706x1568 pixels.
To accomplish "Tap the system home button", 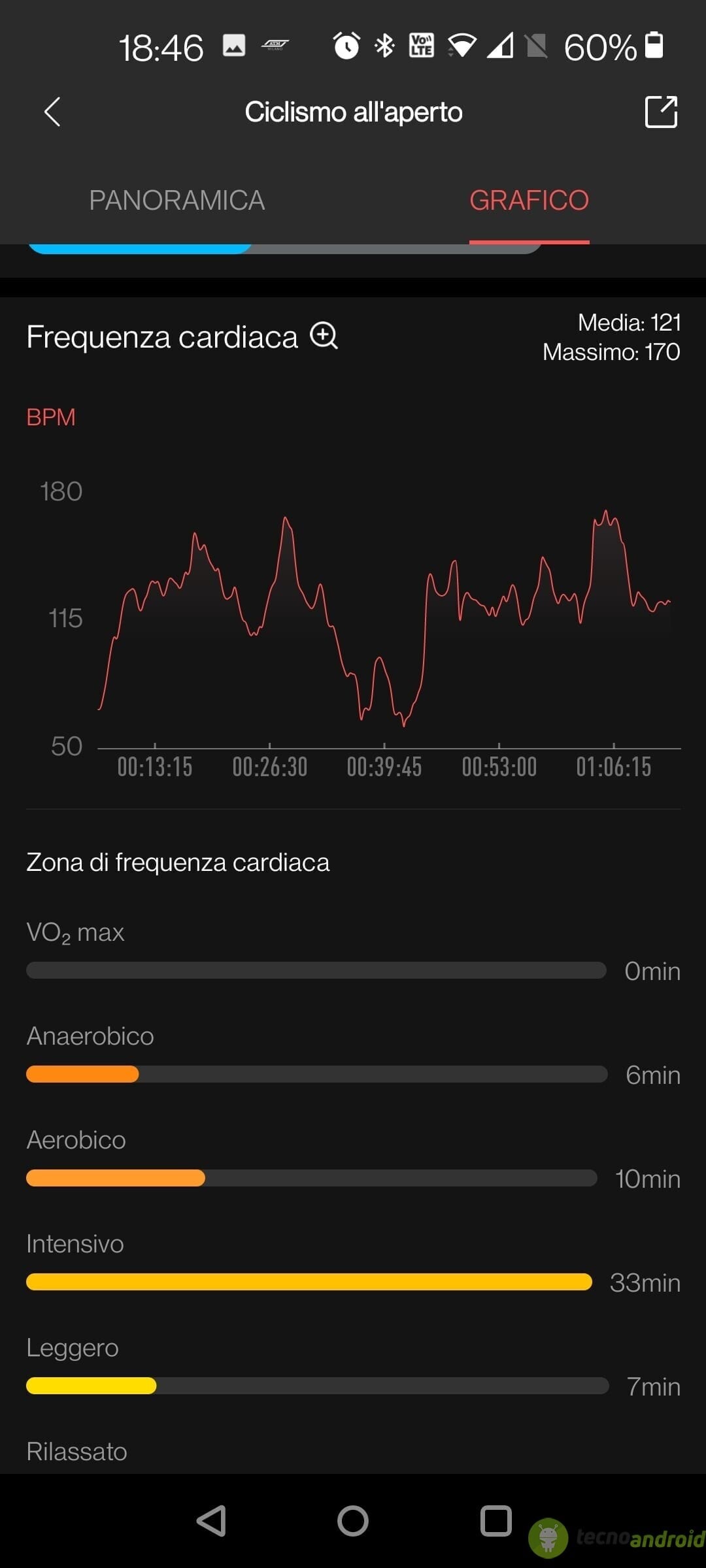I will (353, 1520).
